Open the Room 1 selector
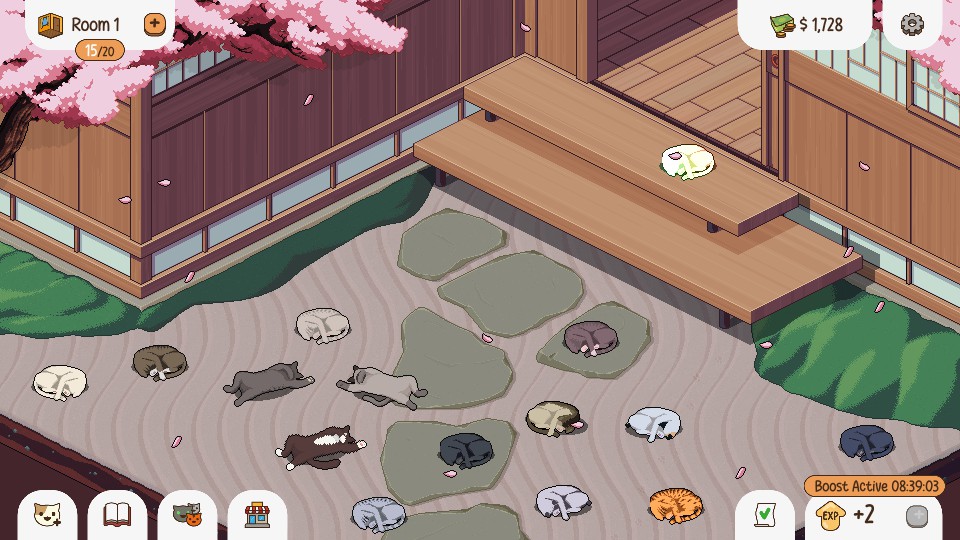 80,24
